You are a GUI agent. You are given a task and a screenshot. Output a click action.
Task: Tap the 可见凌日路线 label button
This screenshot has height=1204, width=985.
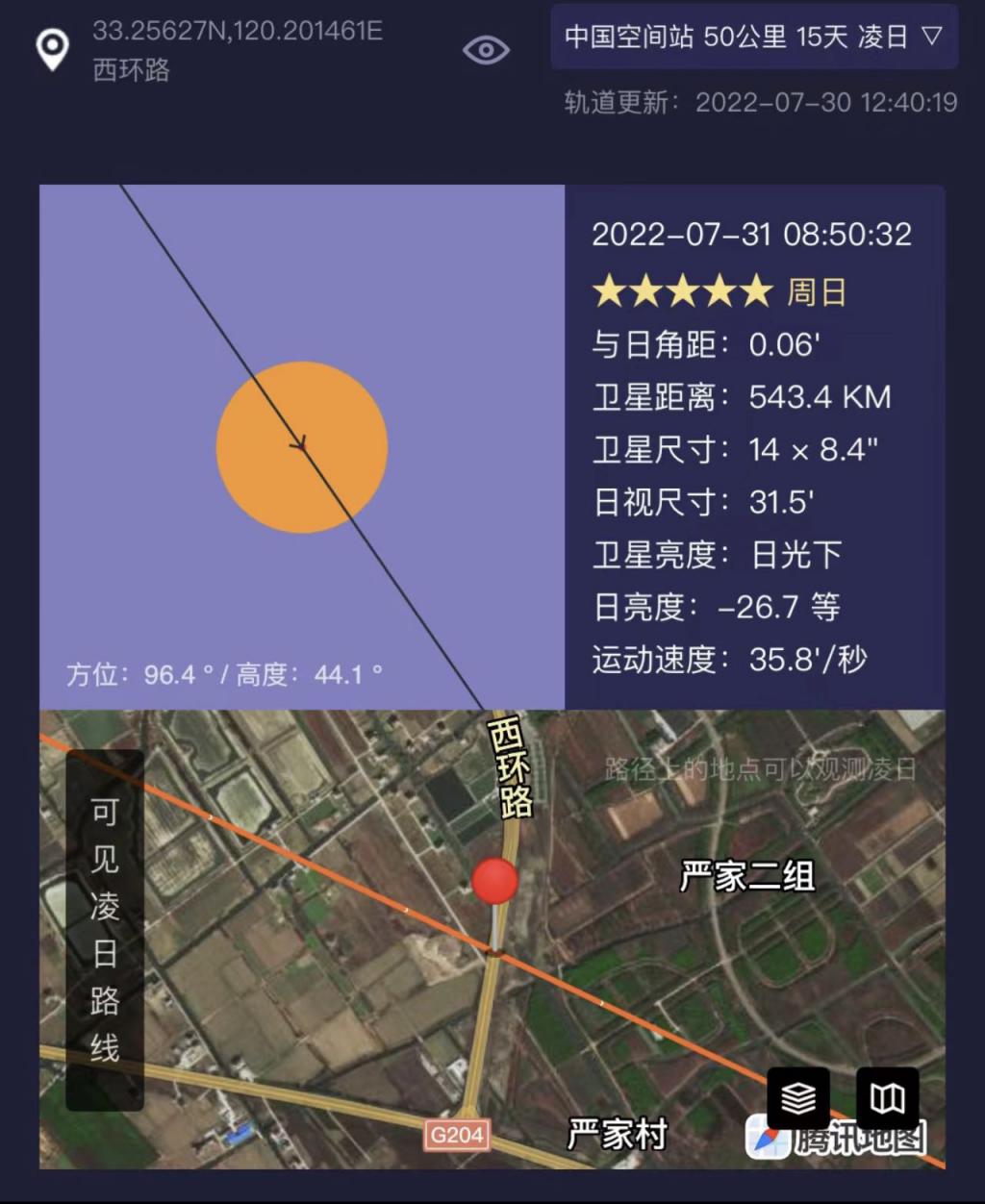click(105, 929)
